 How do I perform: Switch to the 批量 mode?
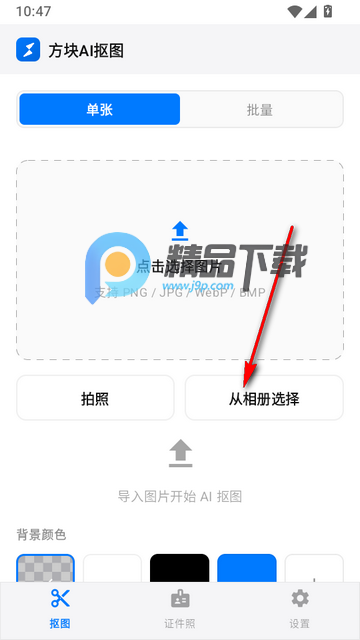click(260, 109)
